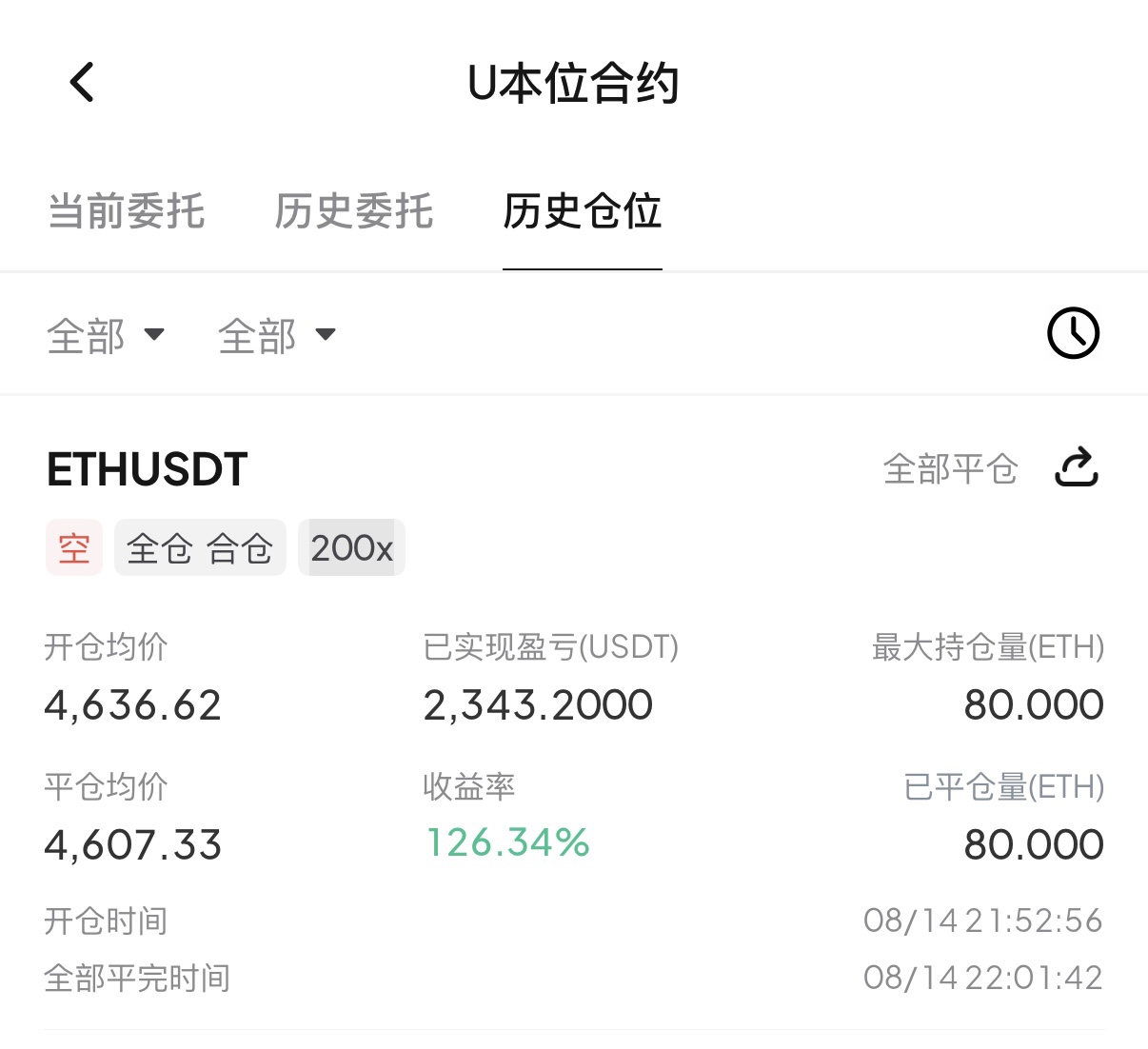This screenshot has height=1049, width=1148.
Task: Expand the first 全部 filter dropdown
Action: (x=106, y=335)
